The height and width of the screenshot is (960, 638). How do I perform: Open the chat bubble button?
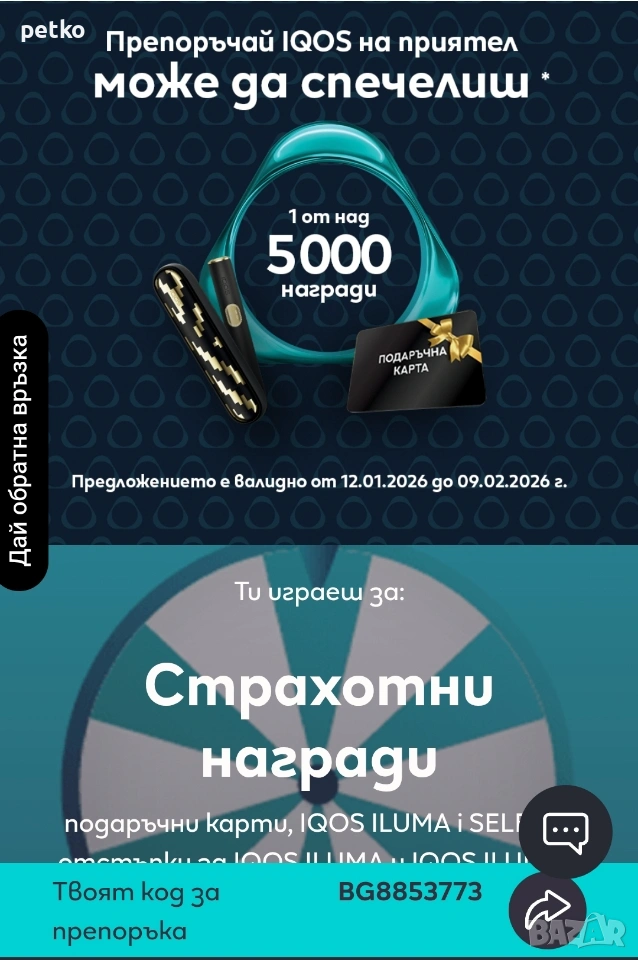565,831
